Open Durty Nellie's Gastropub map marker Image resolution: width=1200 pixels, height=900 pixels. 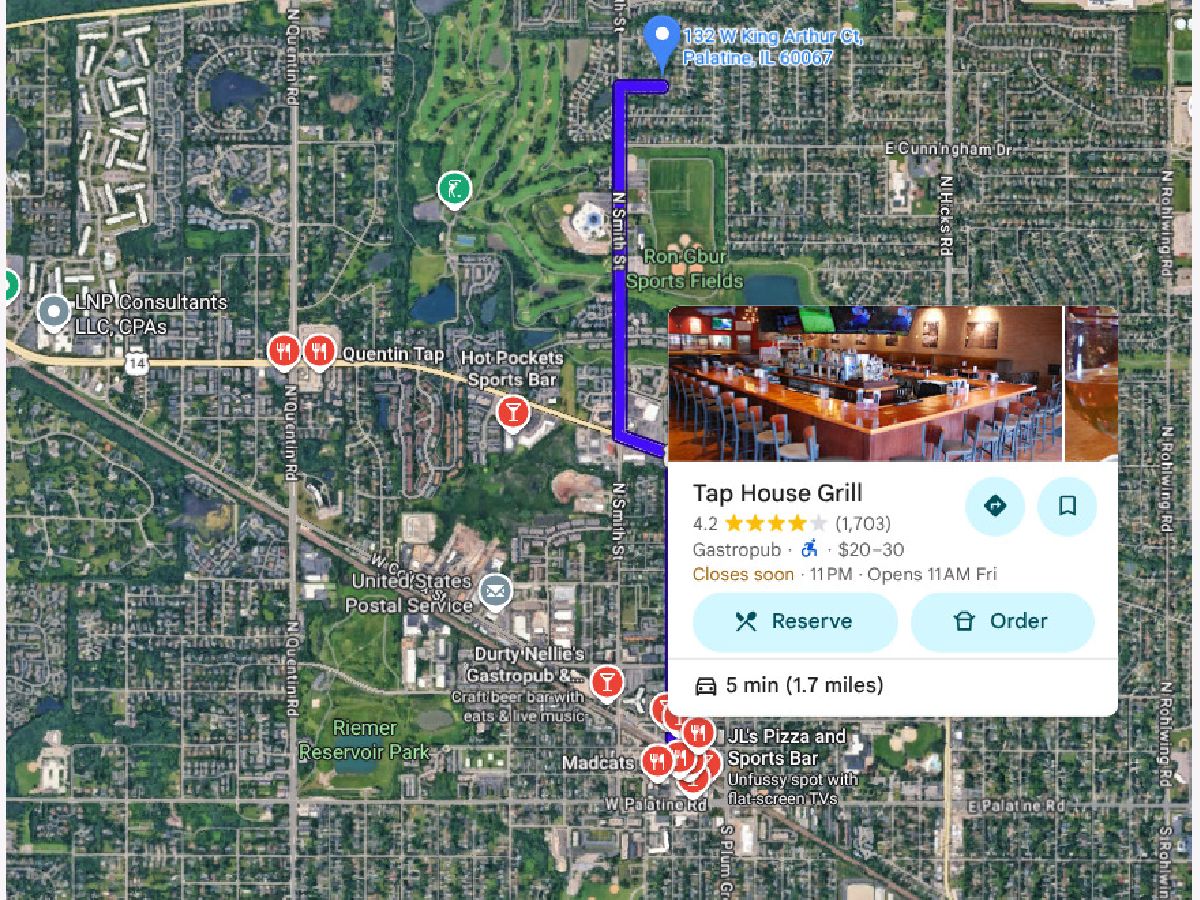pyautogui.click(x=606, y=683)
